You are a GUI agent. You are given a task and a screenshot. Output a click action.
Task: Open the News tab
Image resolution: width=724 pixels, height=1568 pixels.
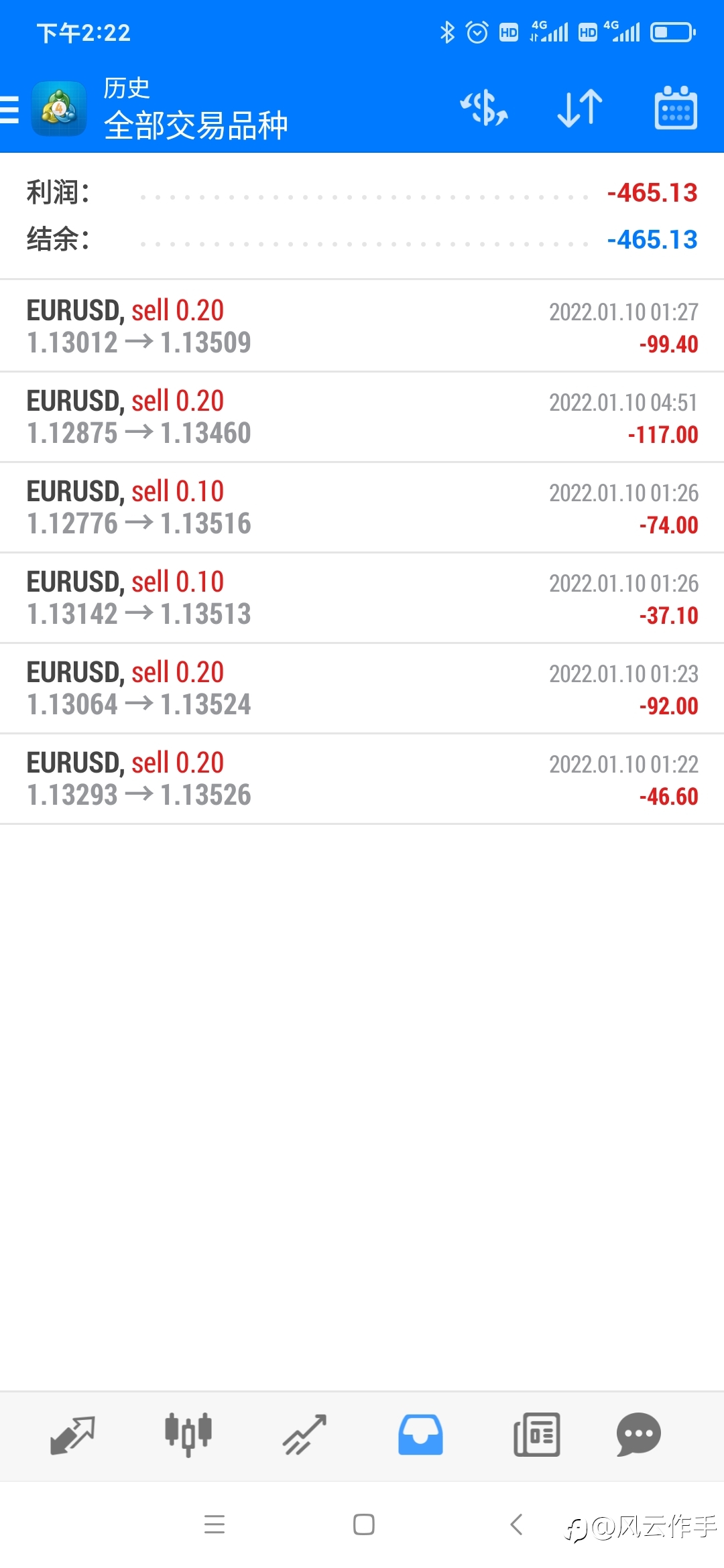pyautogui.click(x=536, y=1435)
